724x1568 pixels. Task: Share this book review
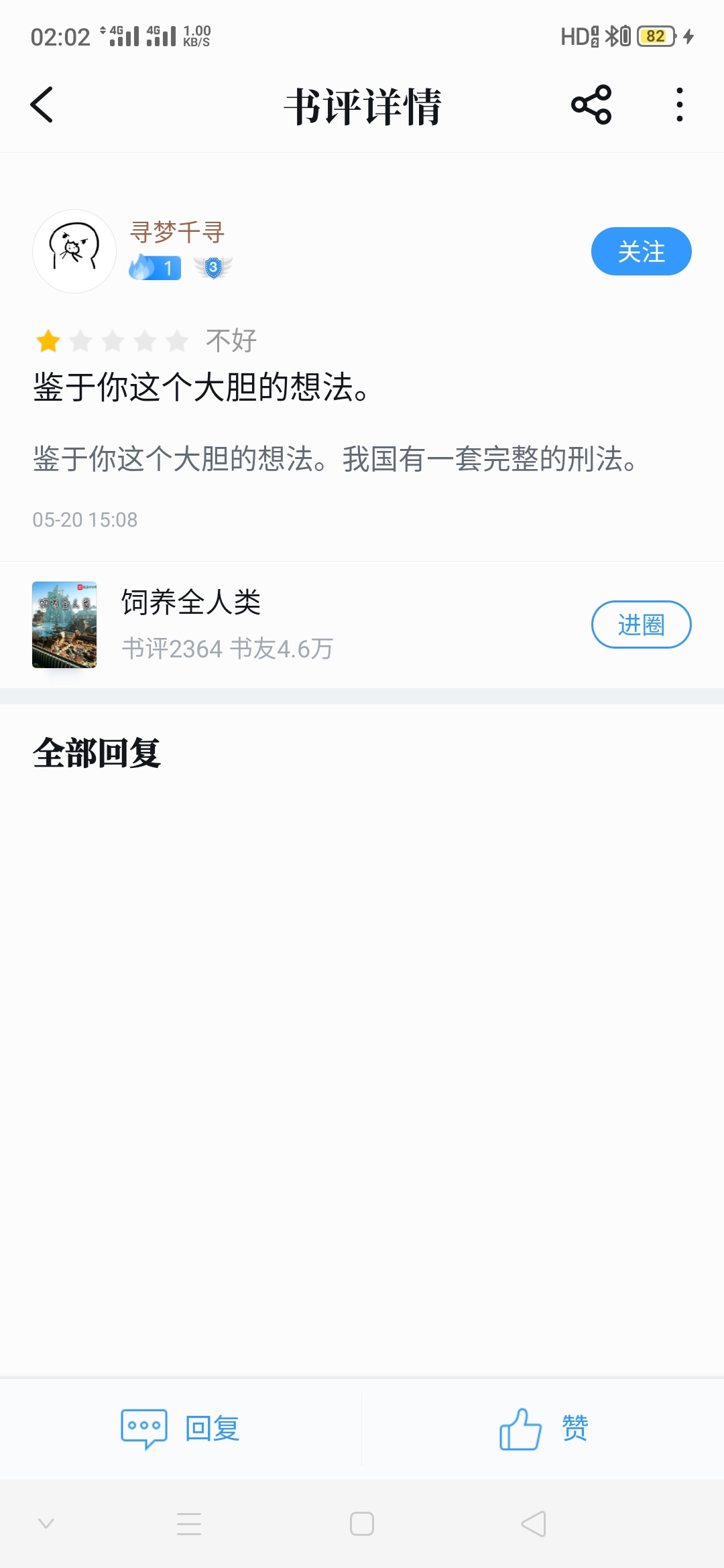coord(591,105)
